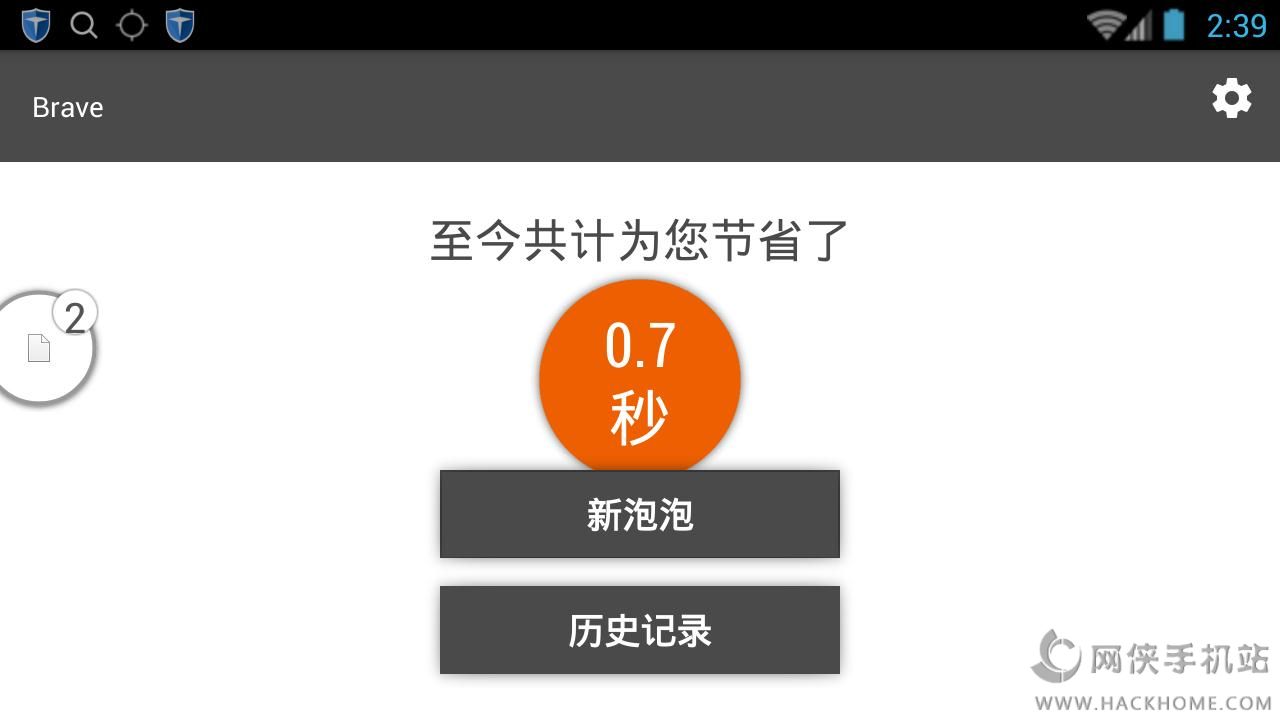Viewport: 1280px width, 720px height.
Task: Open the floating bubble with 2 pages
Action: point(42,348)
